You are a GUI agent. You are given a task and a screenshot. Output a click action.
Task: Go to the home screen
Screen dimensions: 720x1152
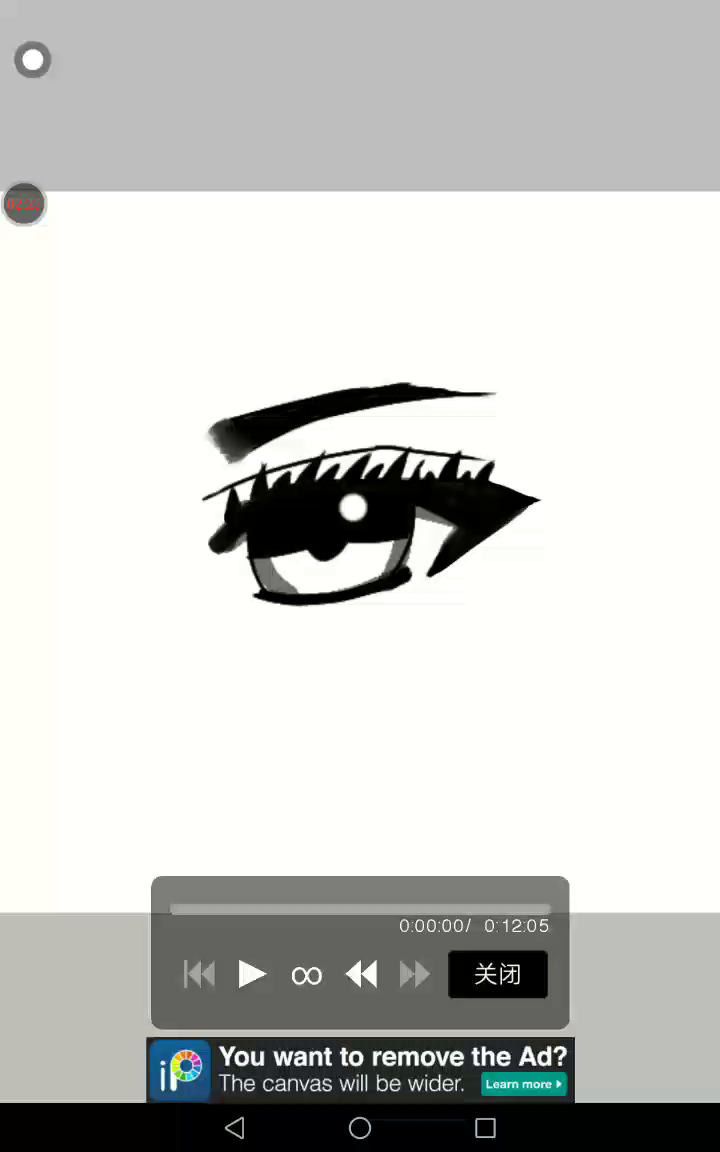[x=360, y=1127]
